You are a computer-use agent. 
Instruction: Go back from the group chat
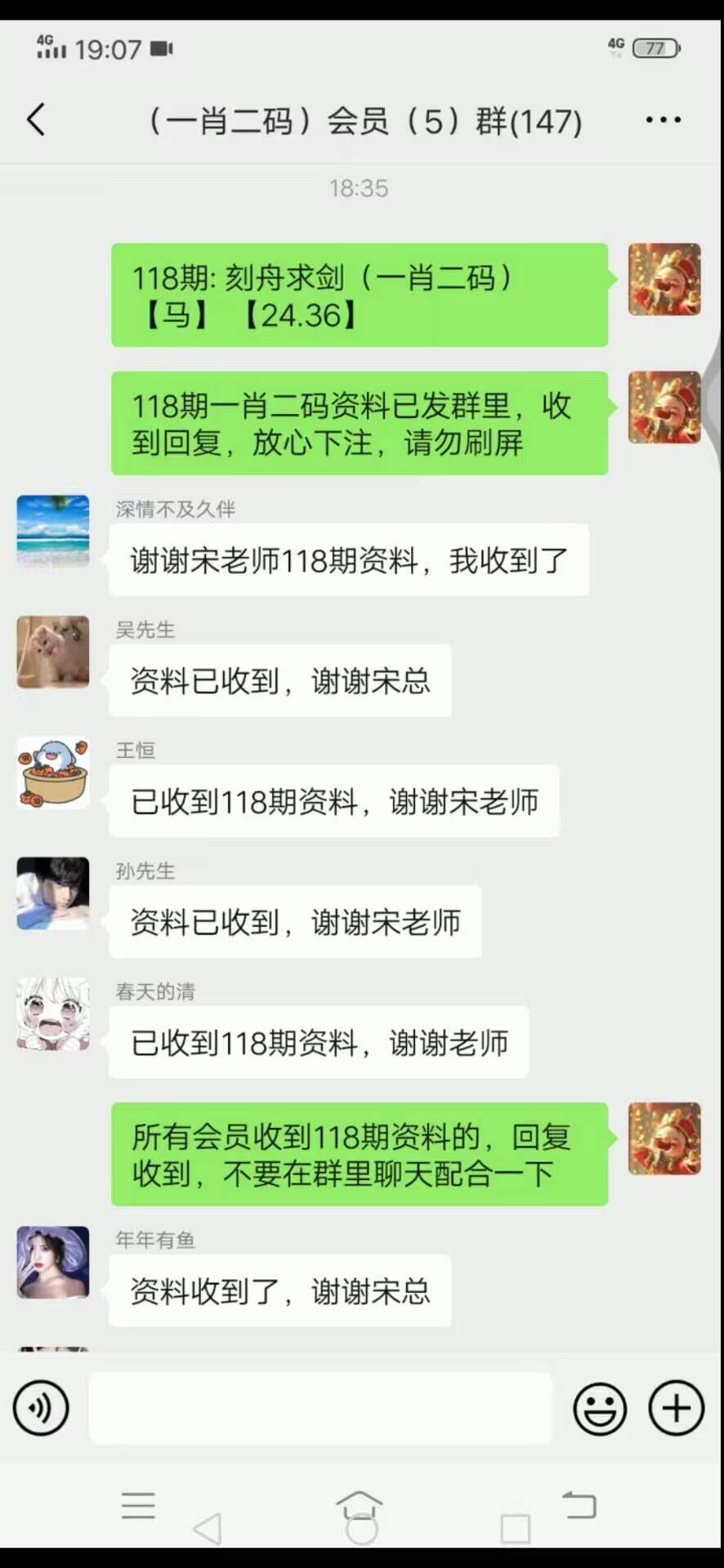36,120
